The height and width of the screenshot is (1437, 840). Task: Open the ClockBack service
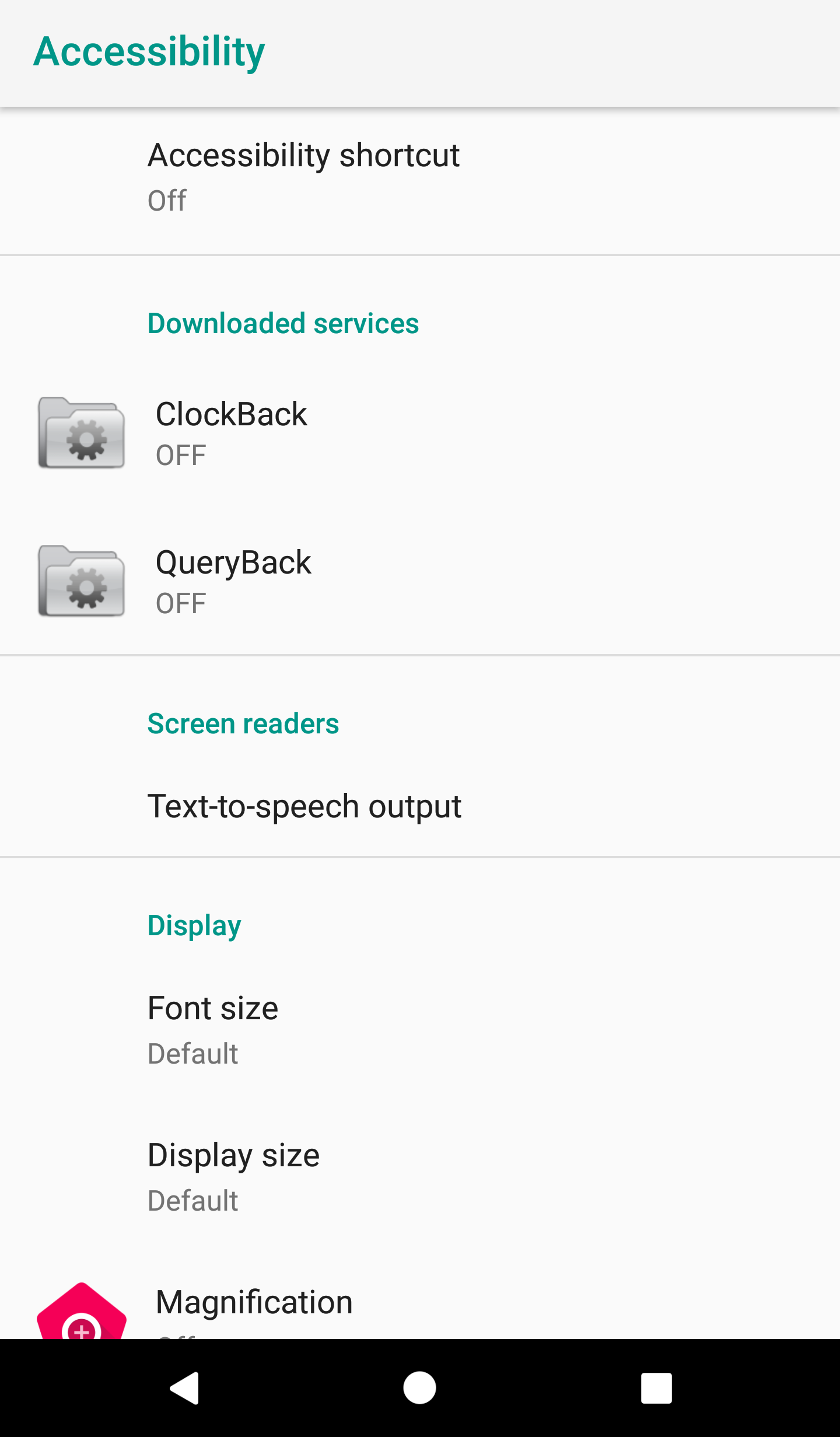click(420, 433)
